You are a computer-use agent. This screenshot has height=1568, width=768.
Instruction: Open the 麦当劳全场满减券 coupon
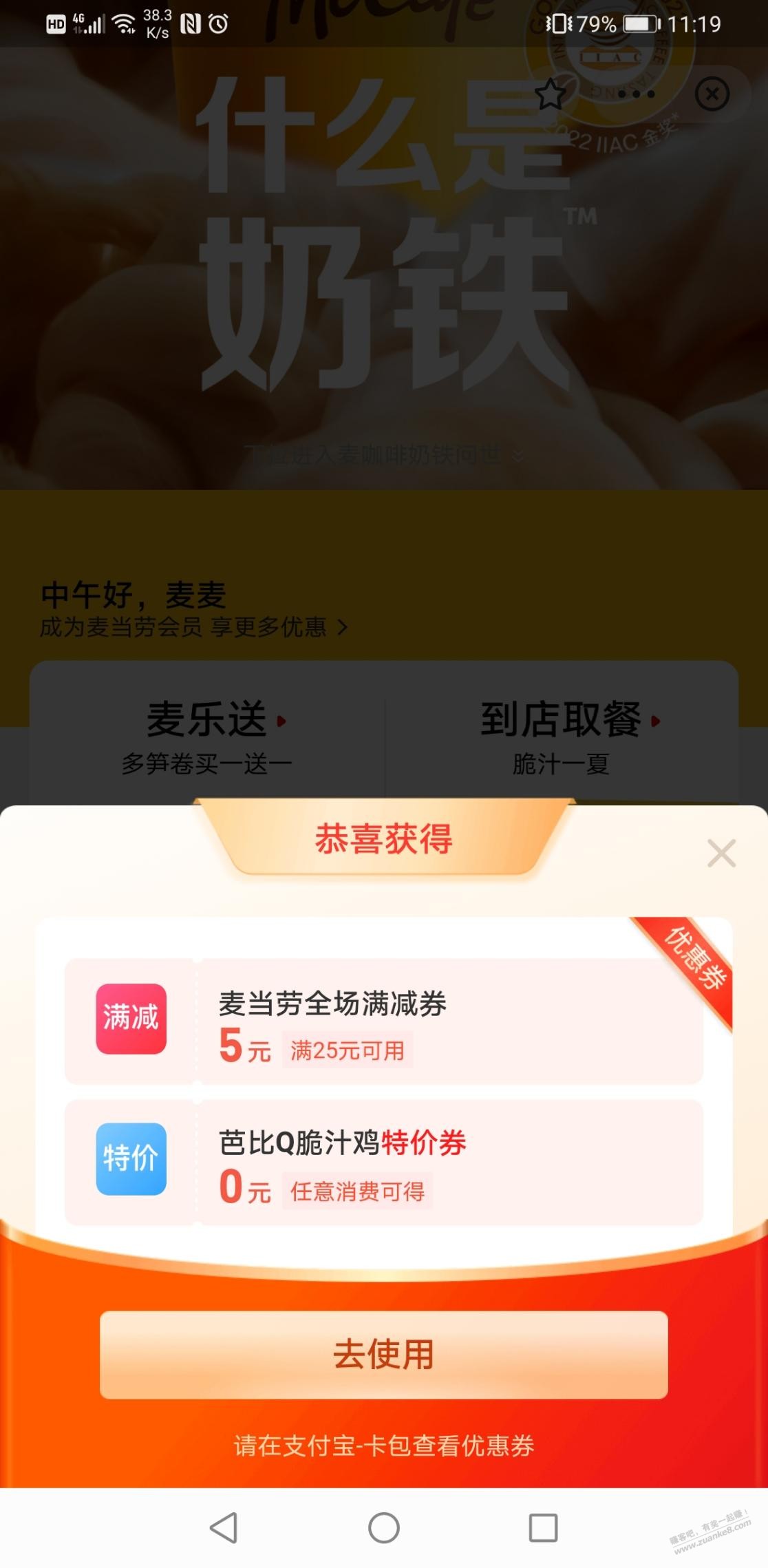click(x=383, y=1021)
